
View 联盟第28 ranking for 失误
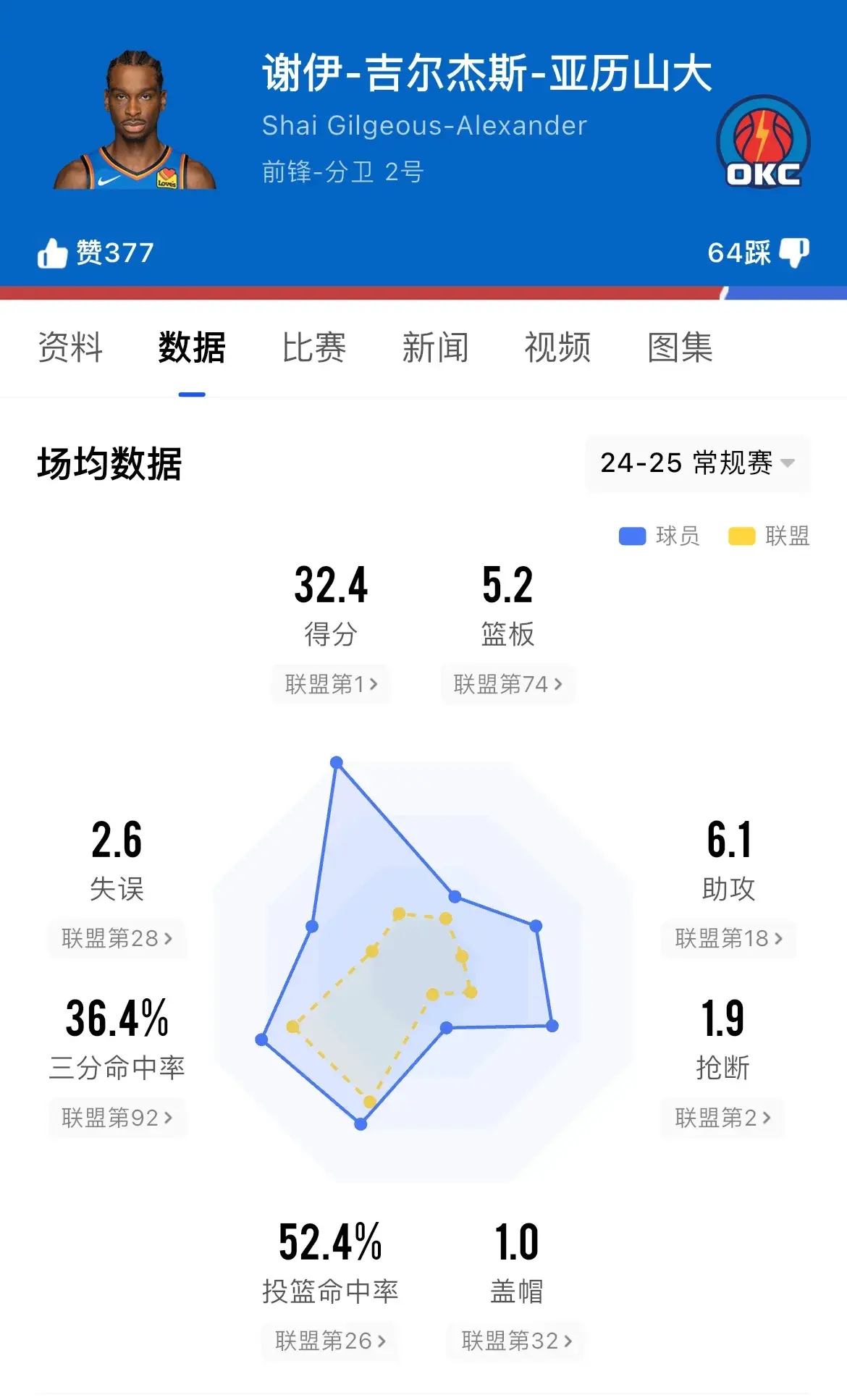coord(117,939)
